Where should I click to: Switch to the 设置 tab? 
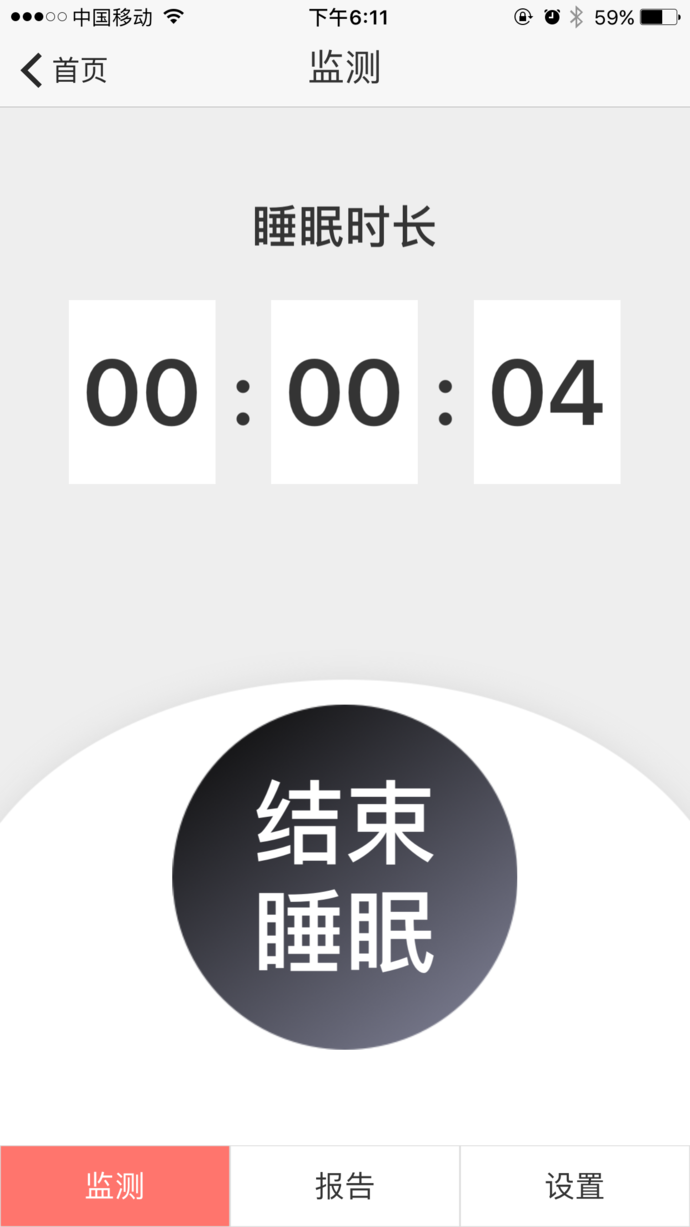click(575, 1186)
